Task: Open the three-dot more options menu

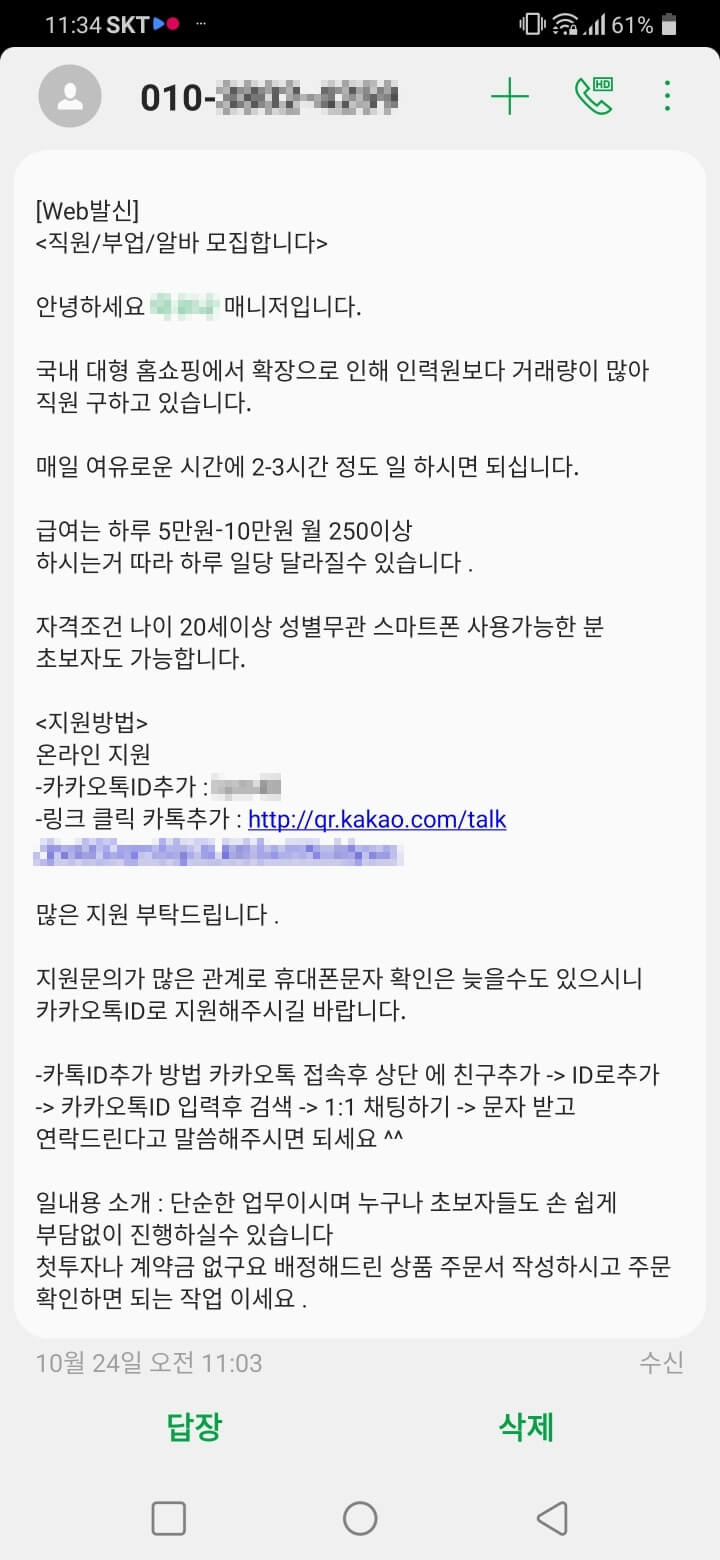Action: click(x=665, y=95)
